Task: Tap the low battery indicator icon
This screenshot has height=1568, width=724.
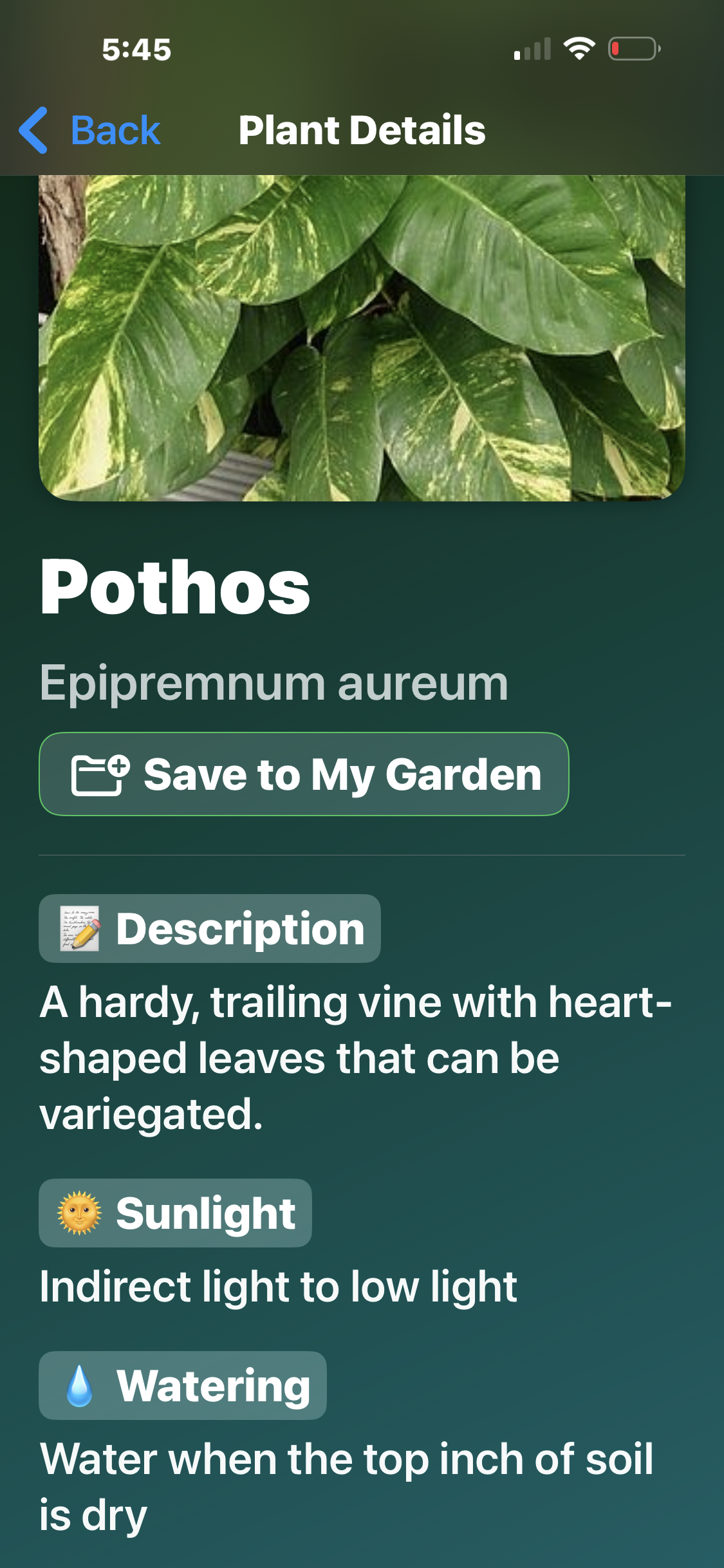Action: (x=633, y=48)
